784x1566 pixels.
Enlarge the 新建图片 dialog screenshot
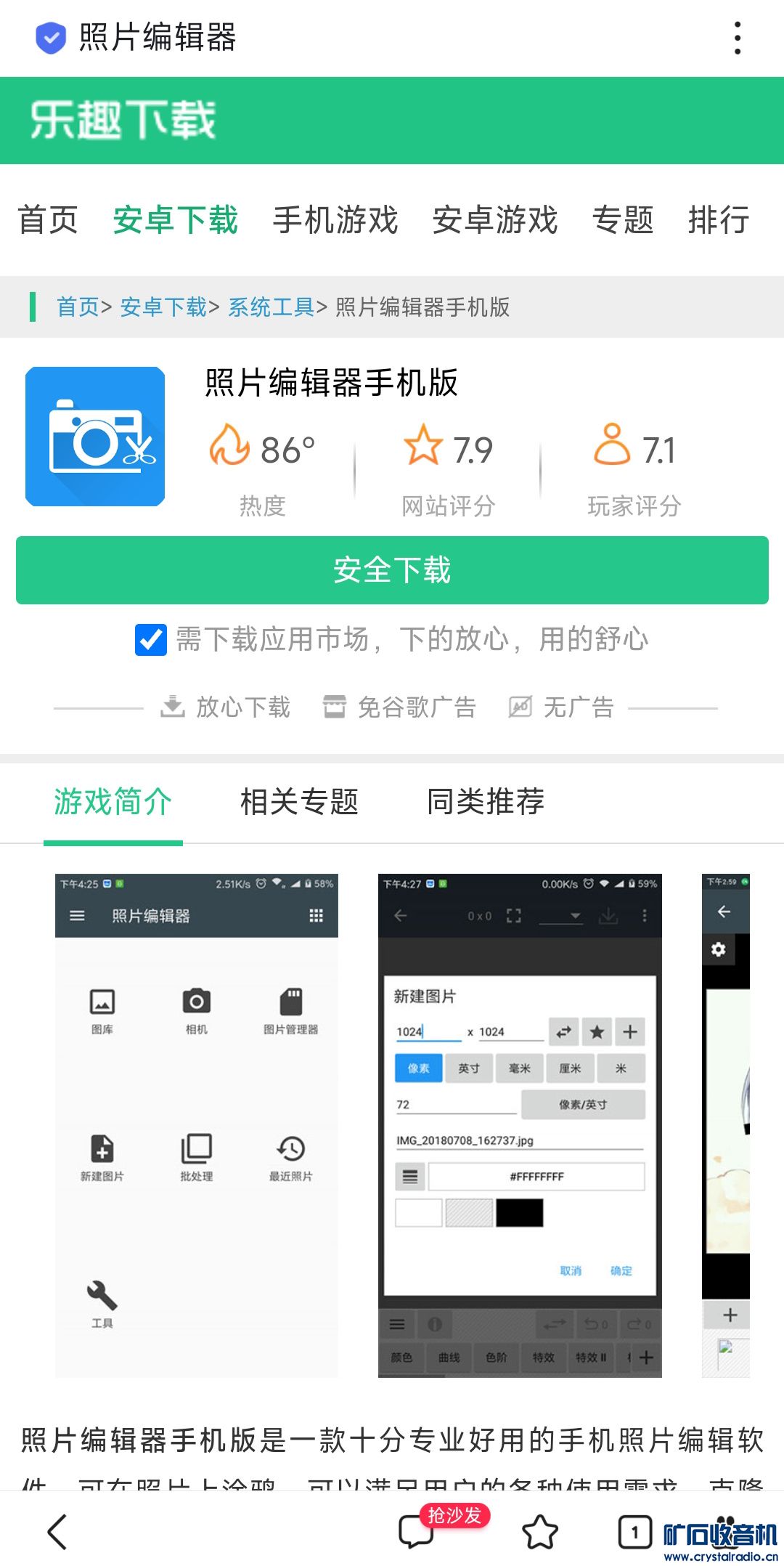click(x=520, y=1125)
